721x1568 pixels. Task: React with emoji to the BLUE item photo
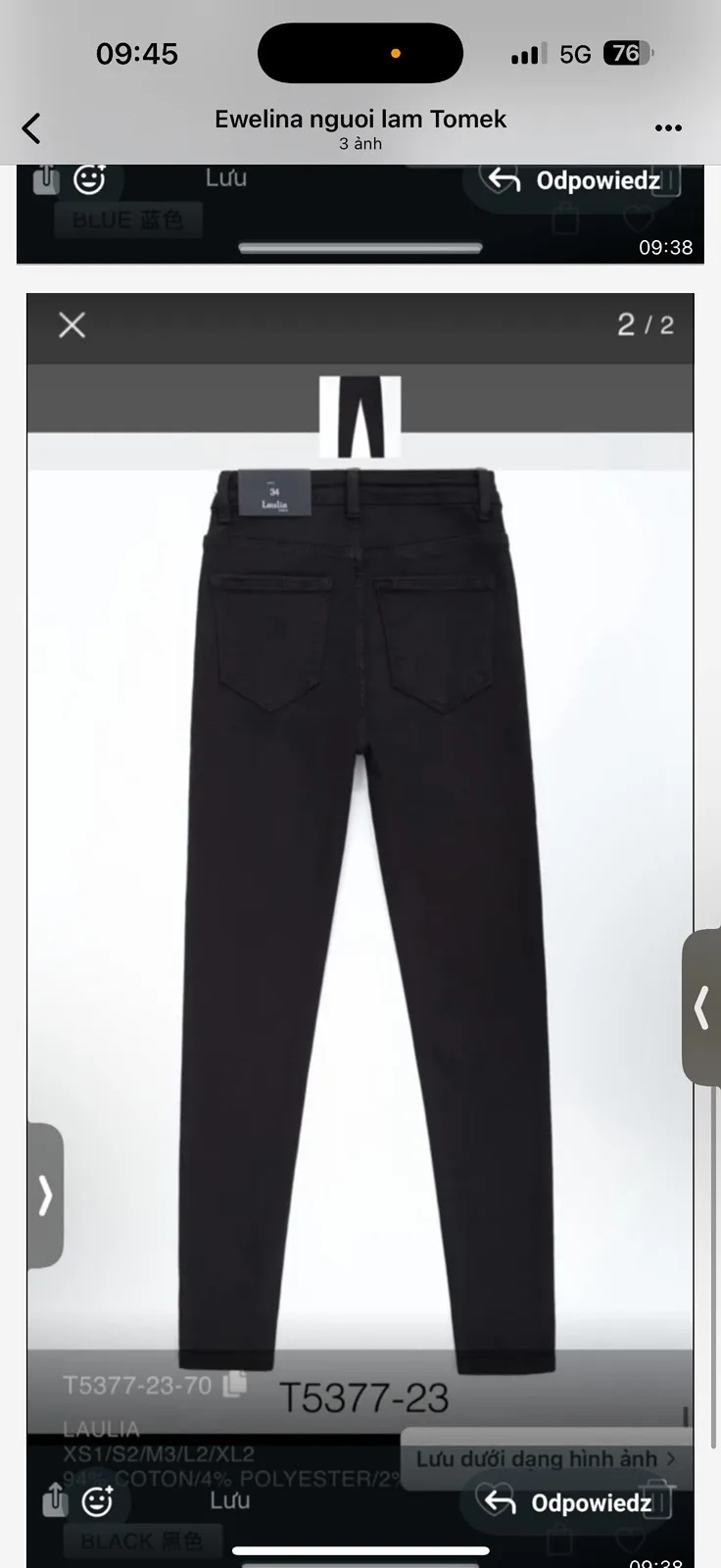90,179
